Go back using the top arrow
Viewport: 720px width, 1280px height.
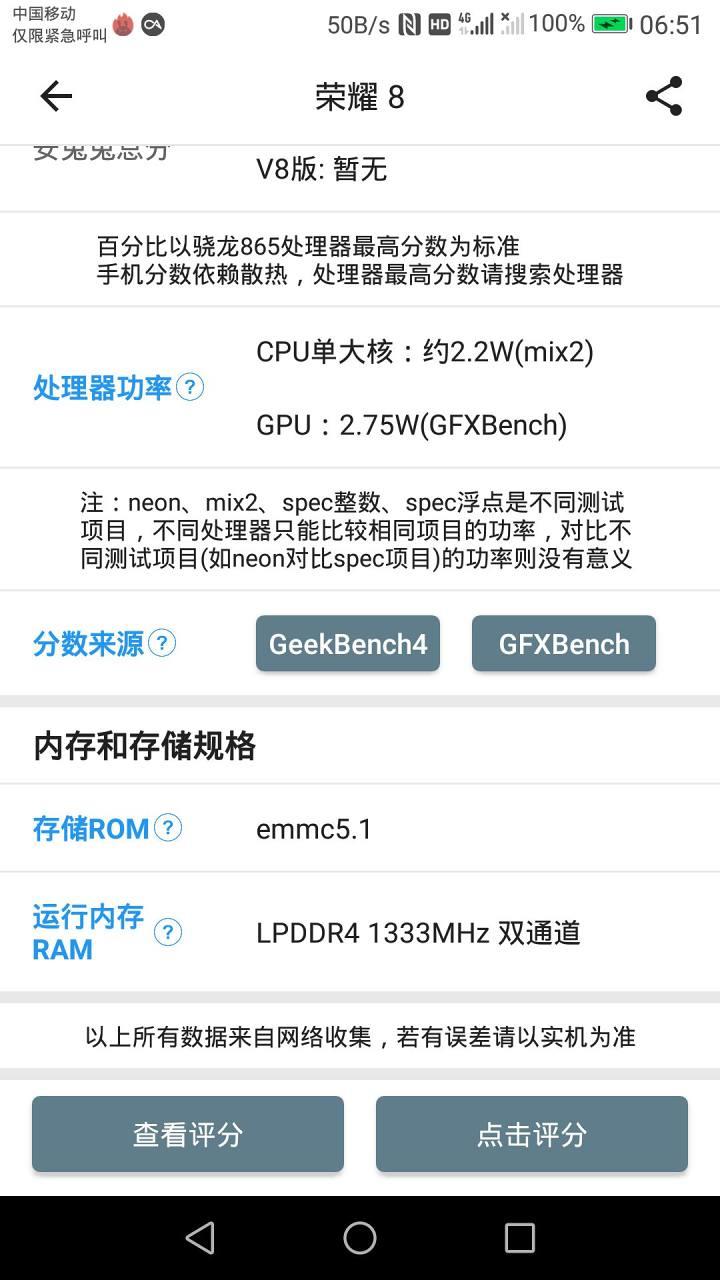point(56,96)
